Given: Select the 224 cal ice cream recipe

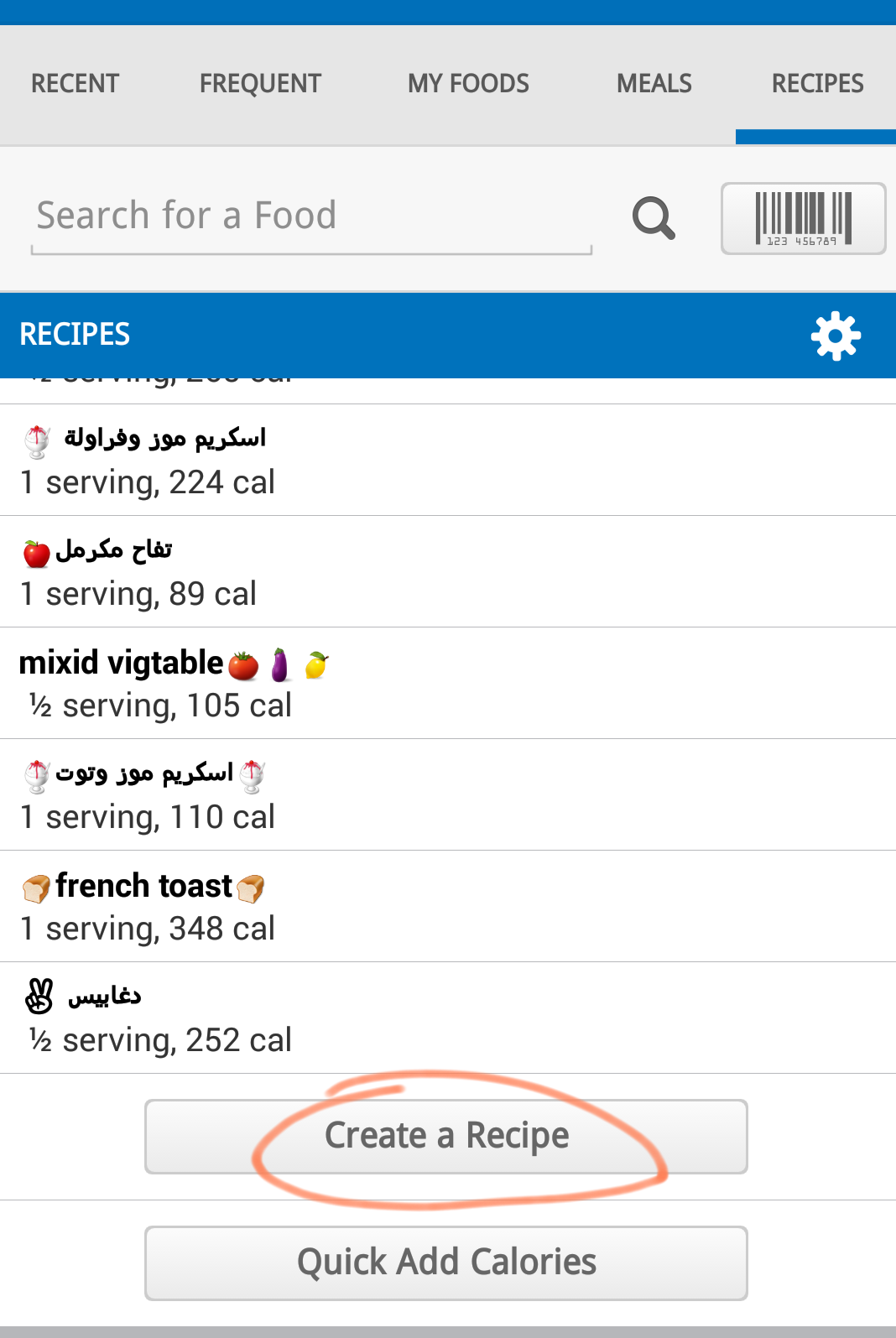Looking at the screenshot, I should (x=447, y=460).
